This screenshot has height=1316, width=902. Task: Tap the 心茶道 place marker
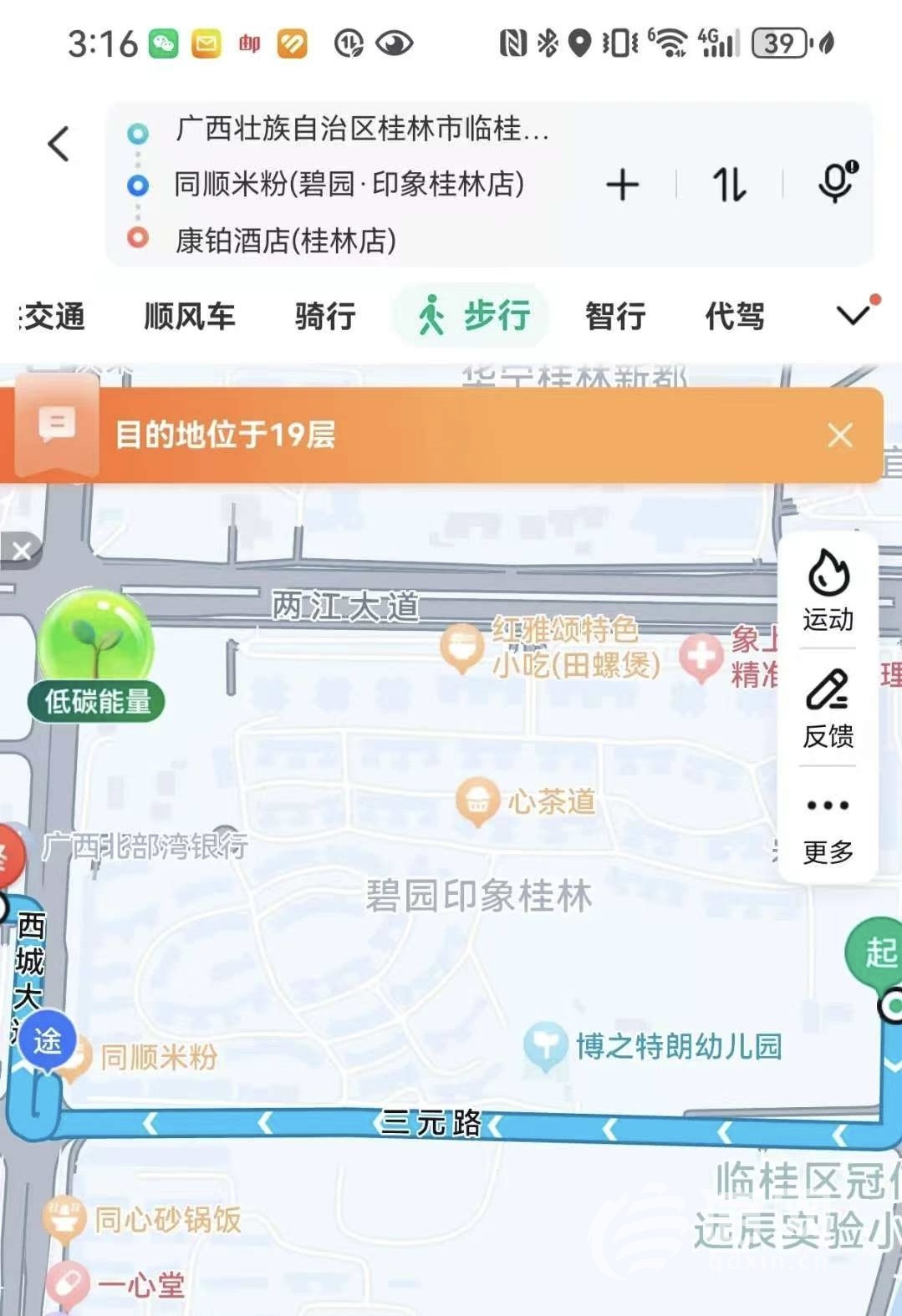coord(477,800)
